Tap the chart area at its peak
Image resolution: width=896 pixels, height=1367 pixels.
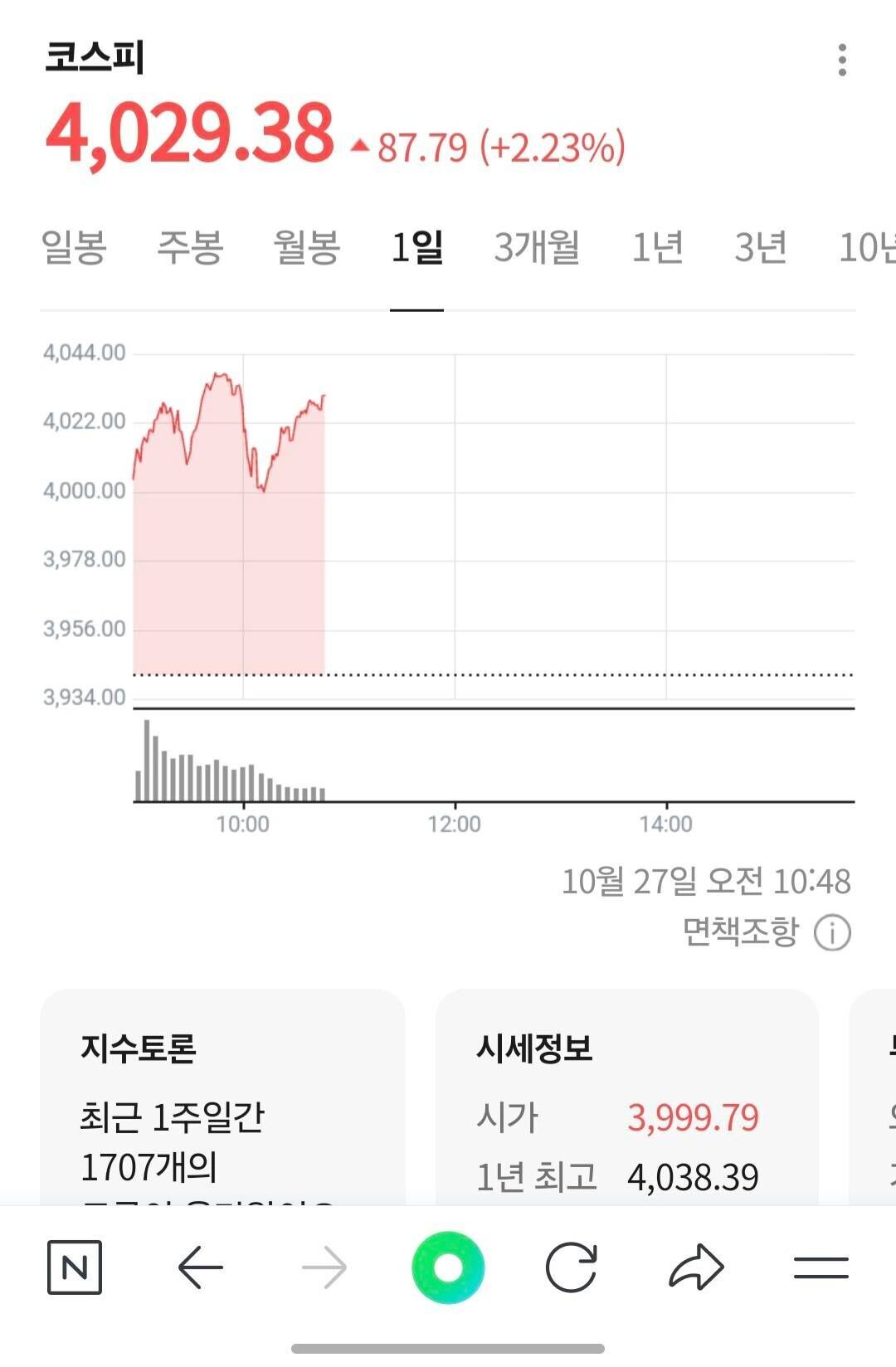pyautogui.click(x=218, y=375)
